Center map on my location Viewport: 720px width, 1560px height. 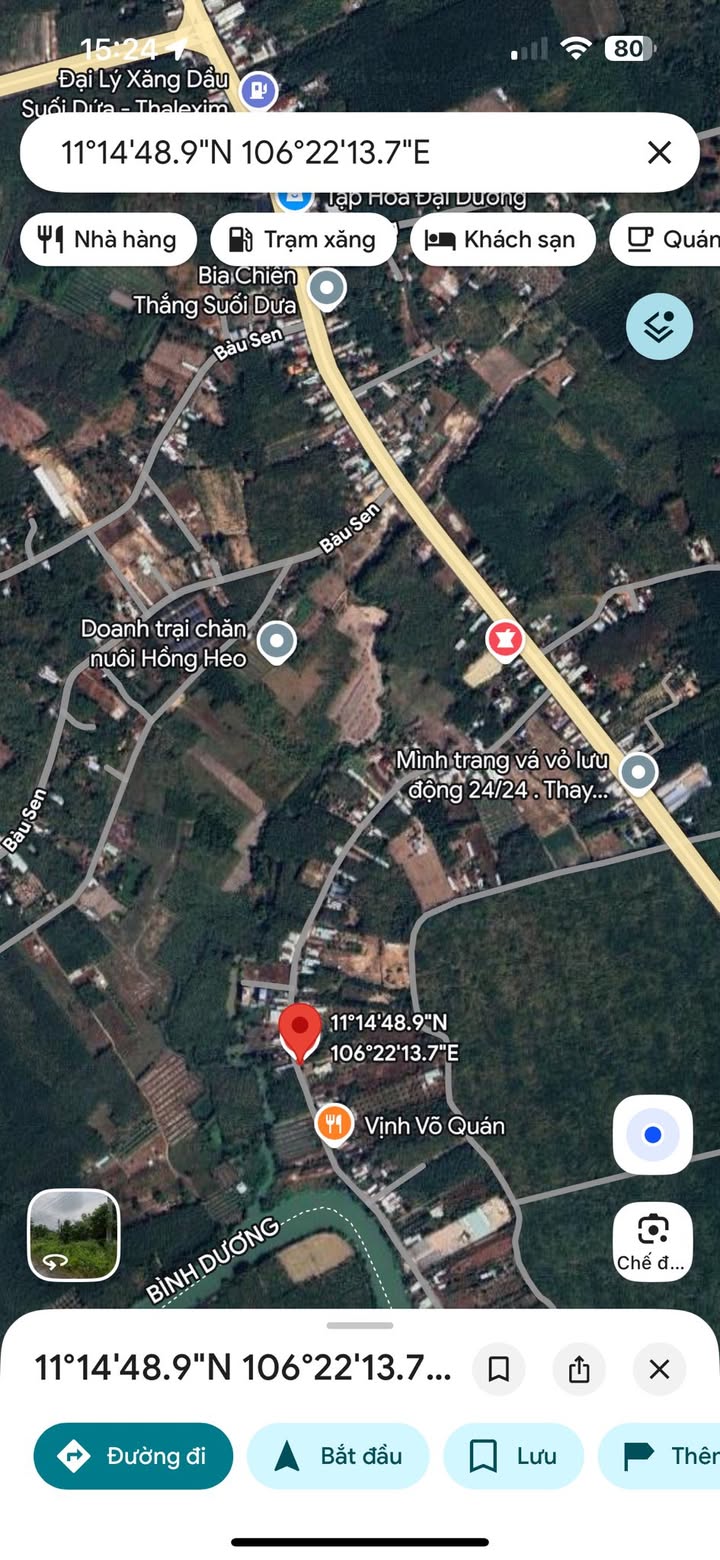[x=652, y=1135]
